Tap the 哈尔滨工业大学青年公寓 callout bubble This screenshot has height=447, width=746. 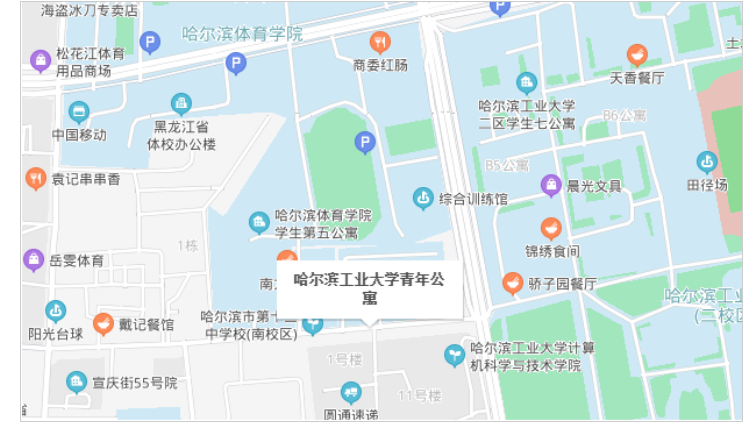pos(370,288)
